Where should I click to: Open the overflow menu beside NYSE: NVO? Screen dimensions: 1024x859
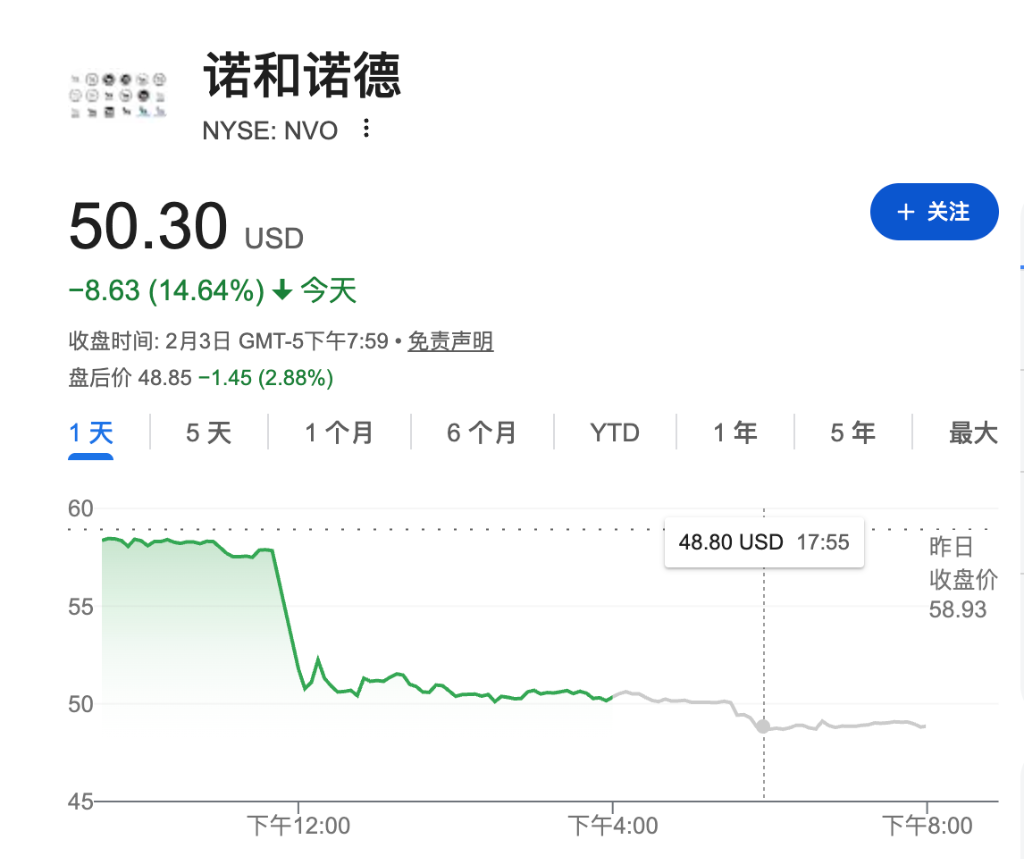[x=367, y=129]
